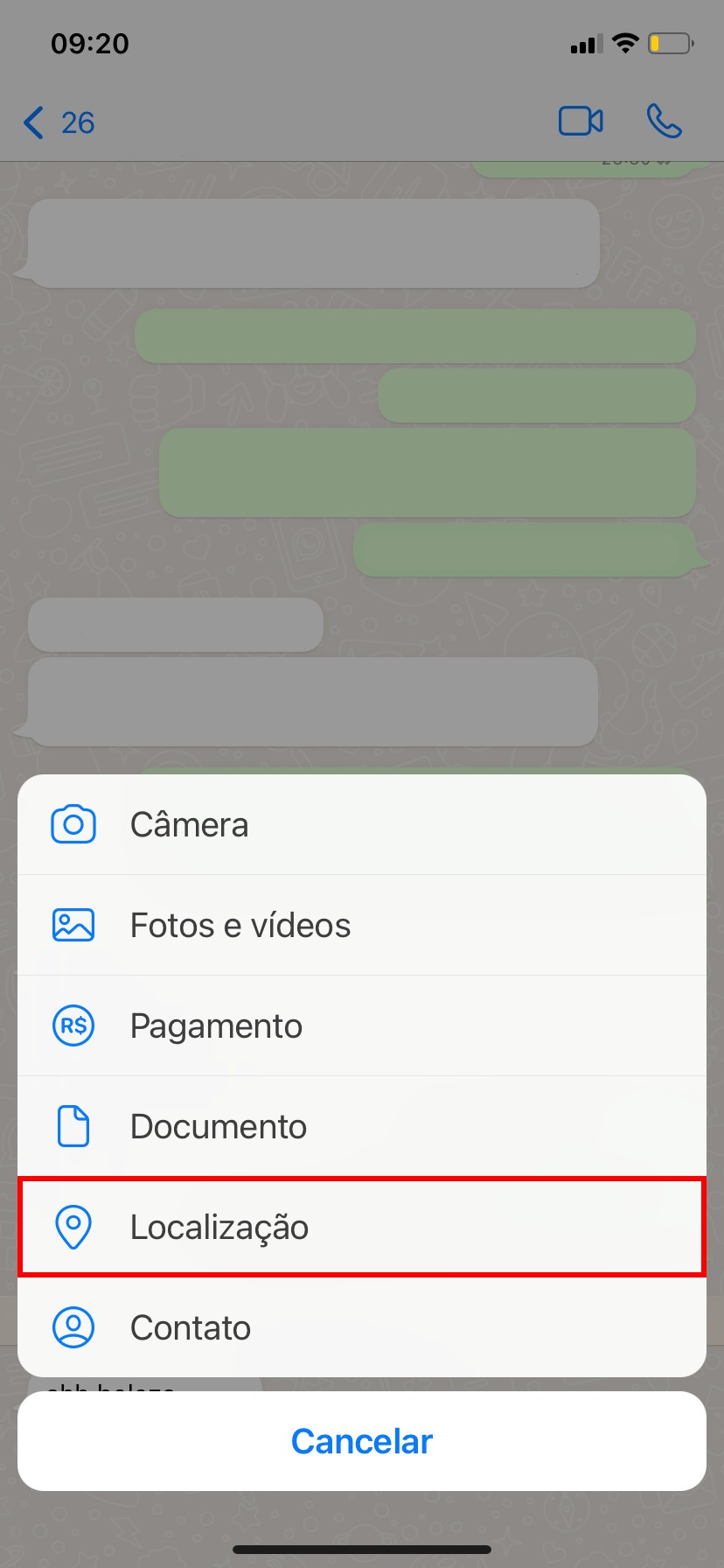
Task: Send a Contato
Action: point(362,1327)
